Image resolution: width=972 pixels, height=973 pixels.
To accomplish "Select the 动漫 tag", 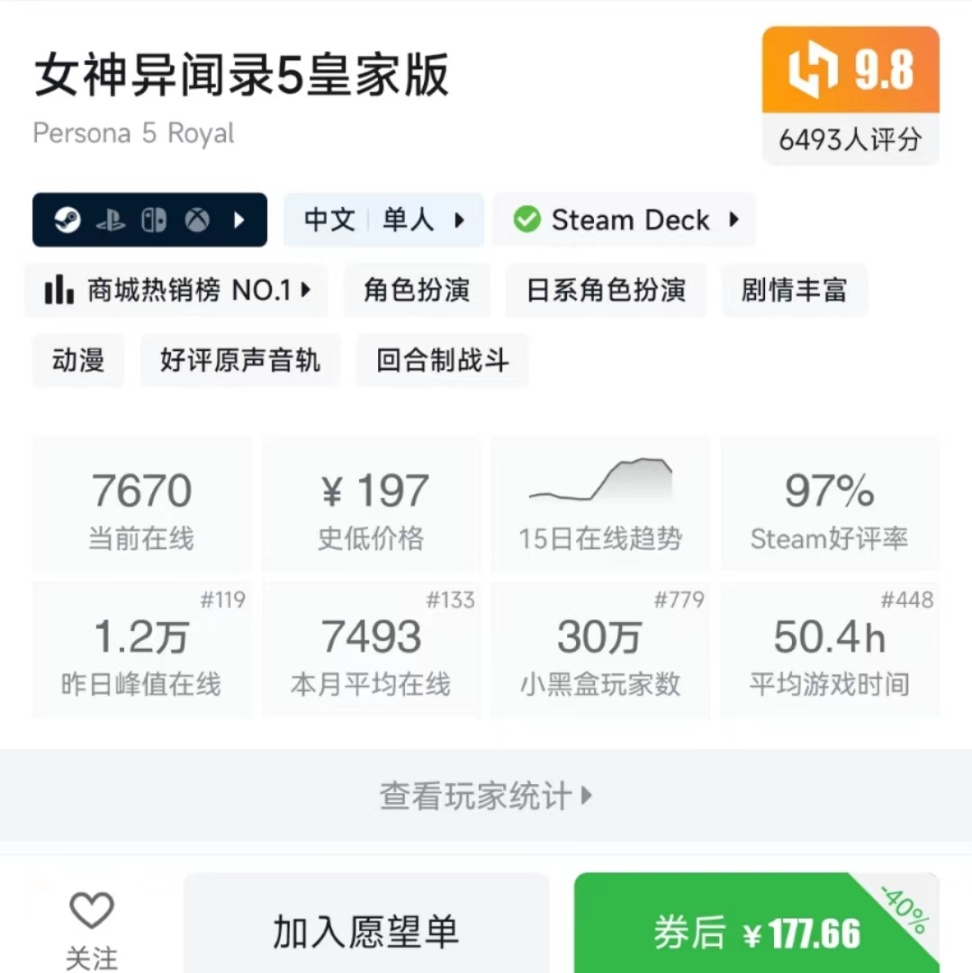I will point(78,360).
